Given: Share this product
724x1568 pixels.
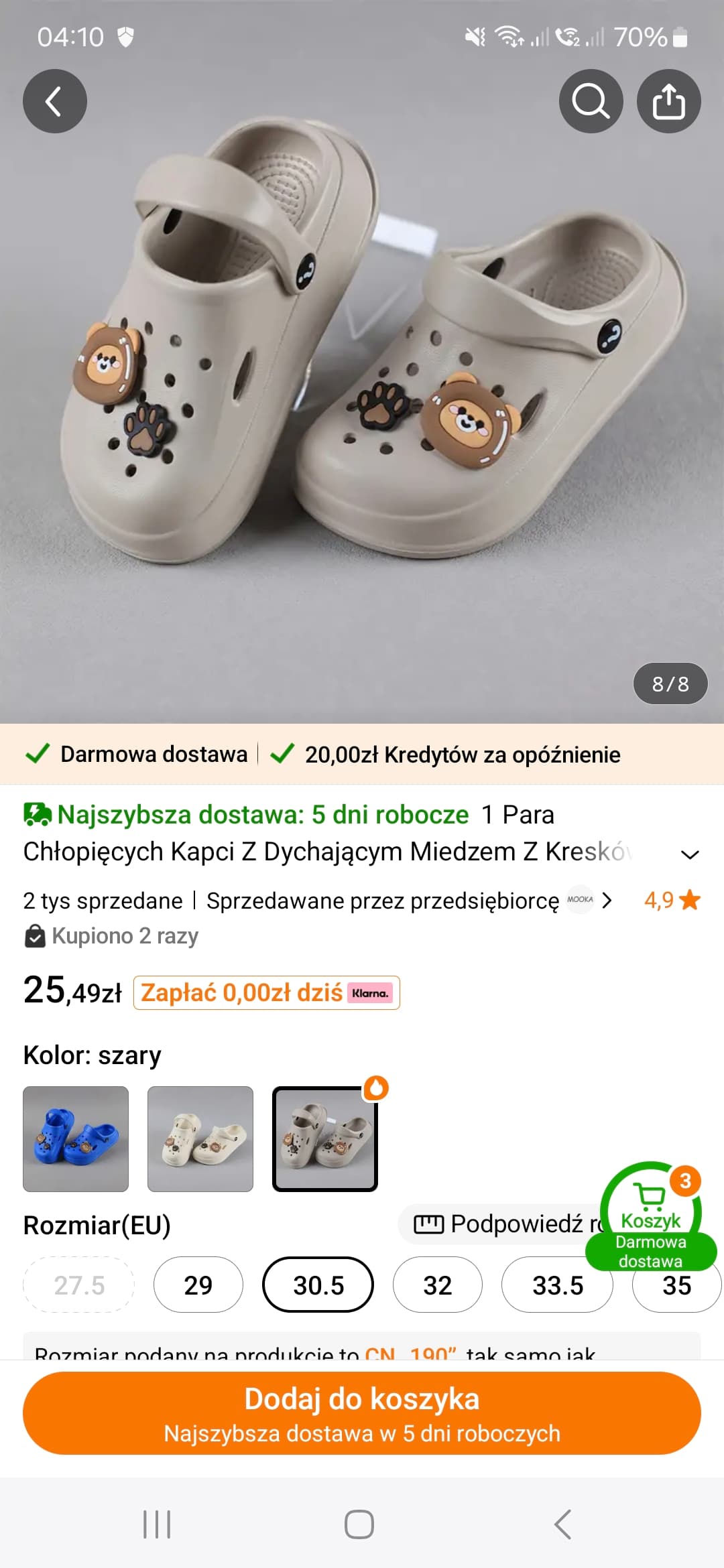Looking at the screenshot, I should click(669, 101).
